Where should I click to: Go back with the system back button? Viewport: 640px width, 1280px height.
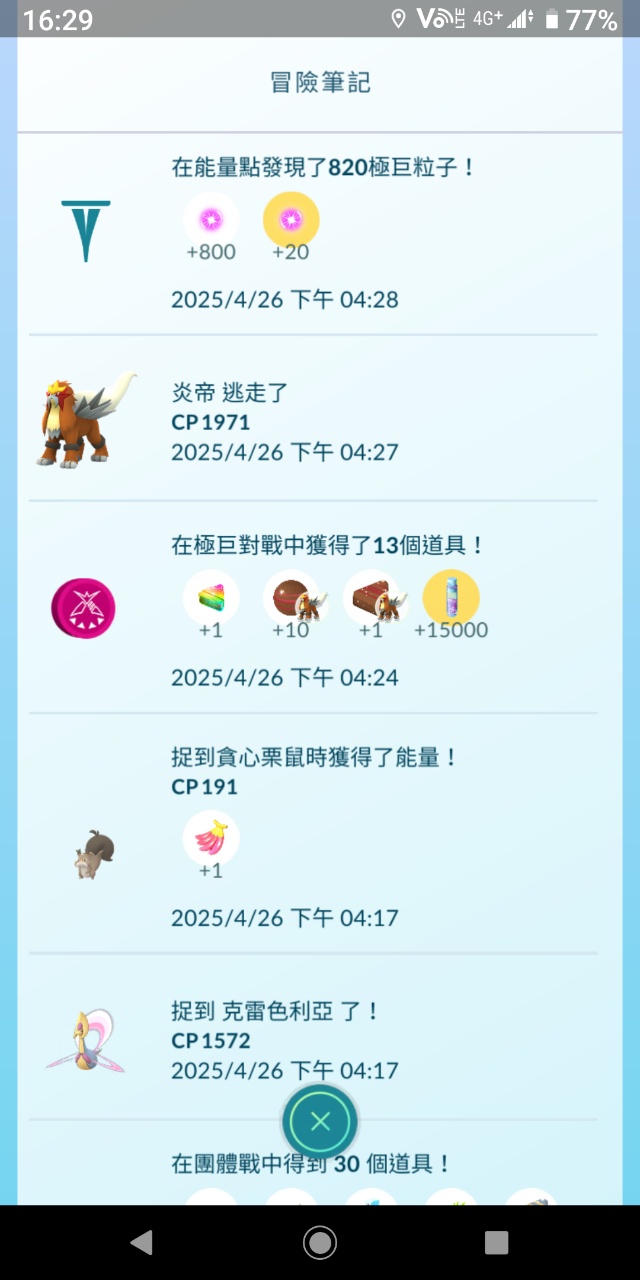click(x=141, y=1242)
